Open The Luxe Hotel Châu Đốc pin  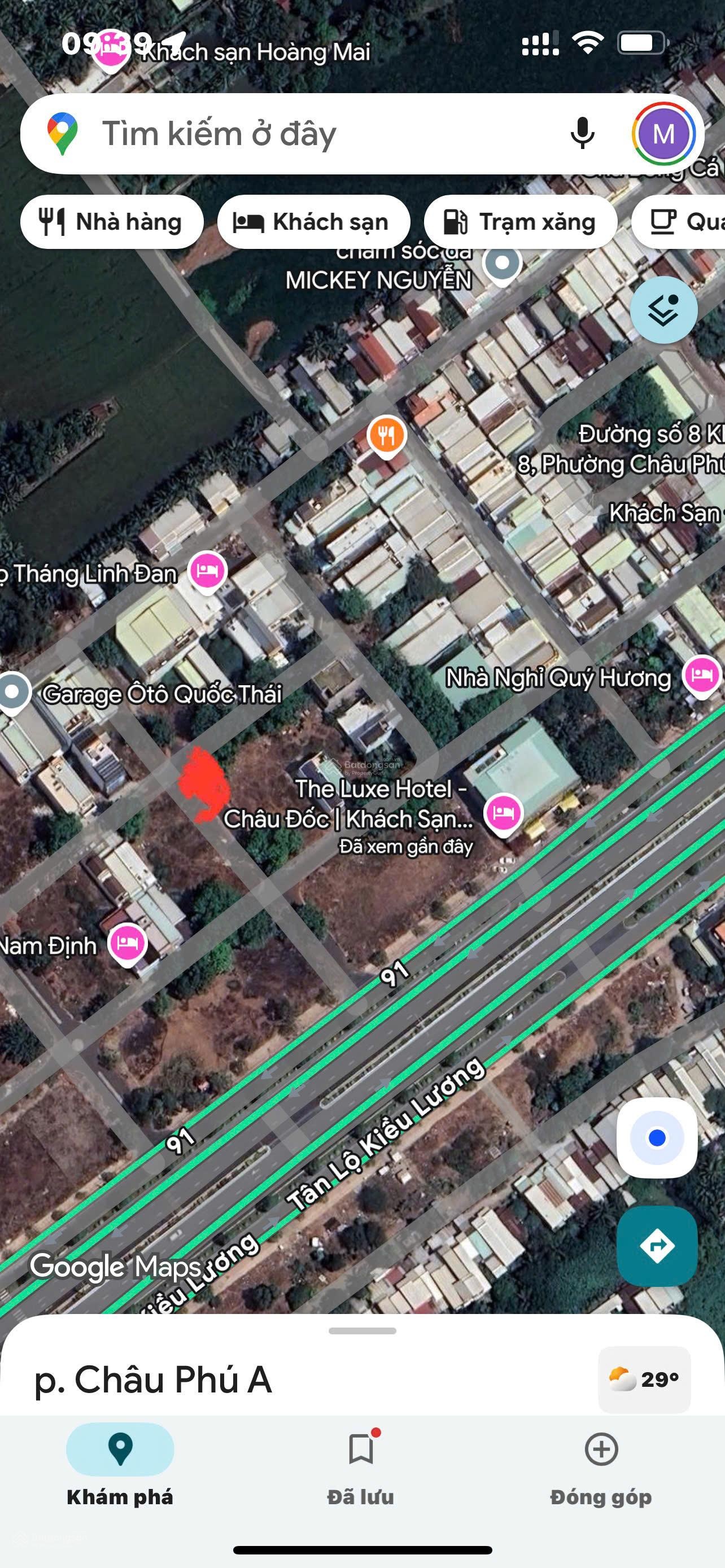(x=503, y=814)
